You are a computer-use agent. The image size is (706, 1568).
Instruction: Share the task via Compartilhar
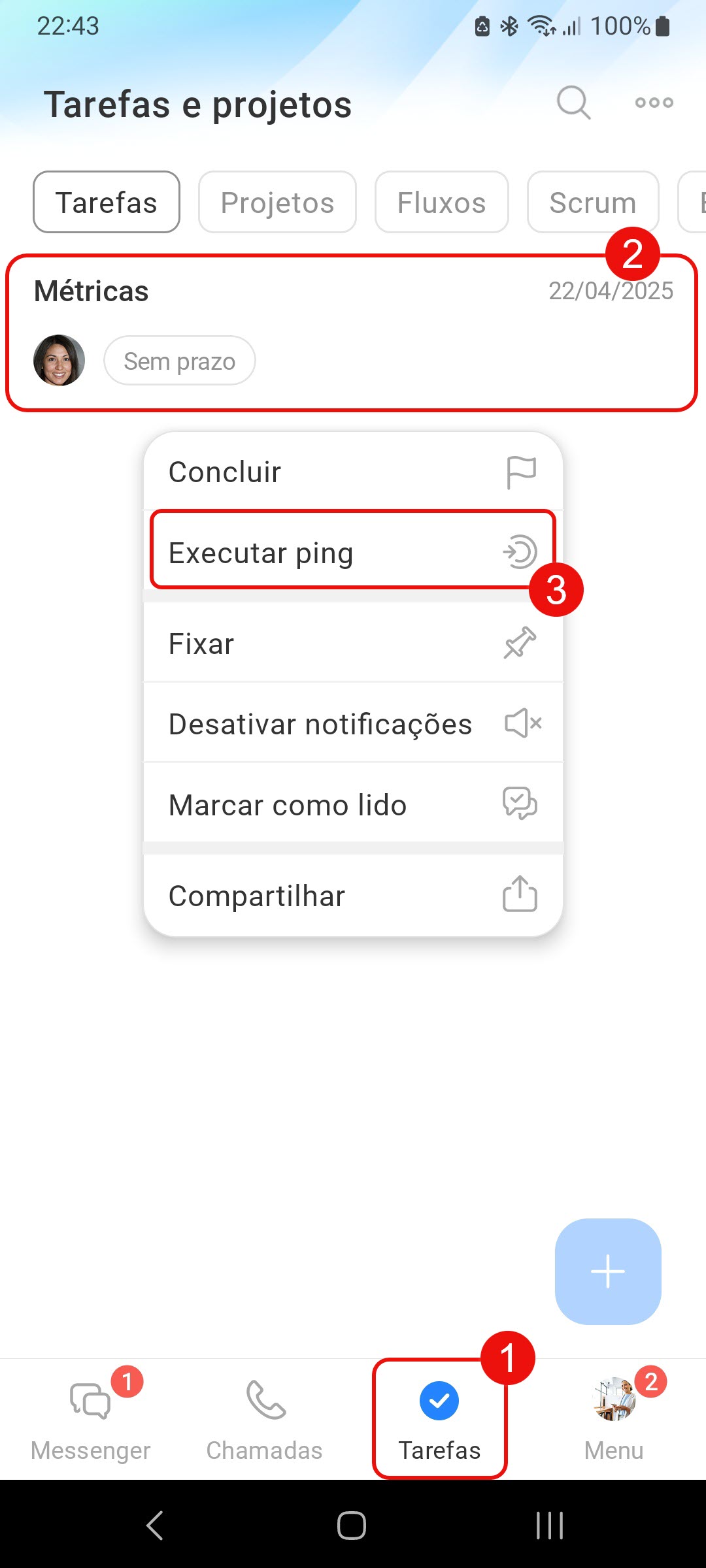[x=353, y=896]
